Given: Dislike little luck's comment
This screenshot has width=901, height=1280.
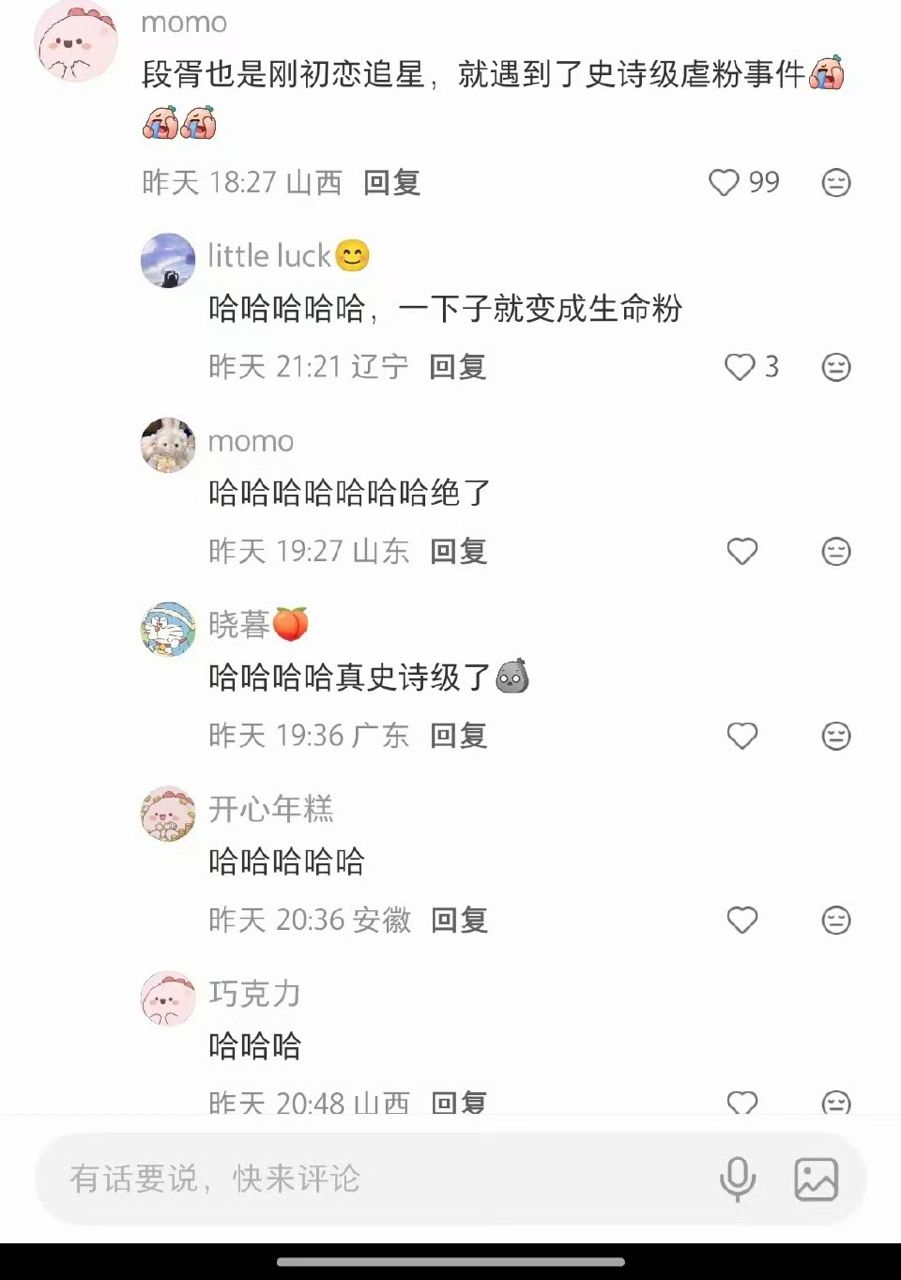Looking at the screenshot, I should [x=836, y=367].
